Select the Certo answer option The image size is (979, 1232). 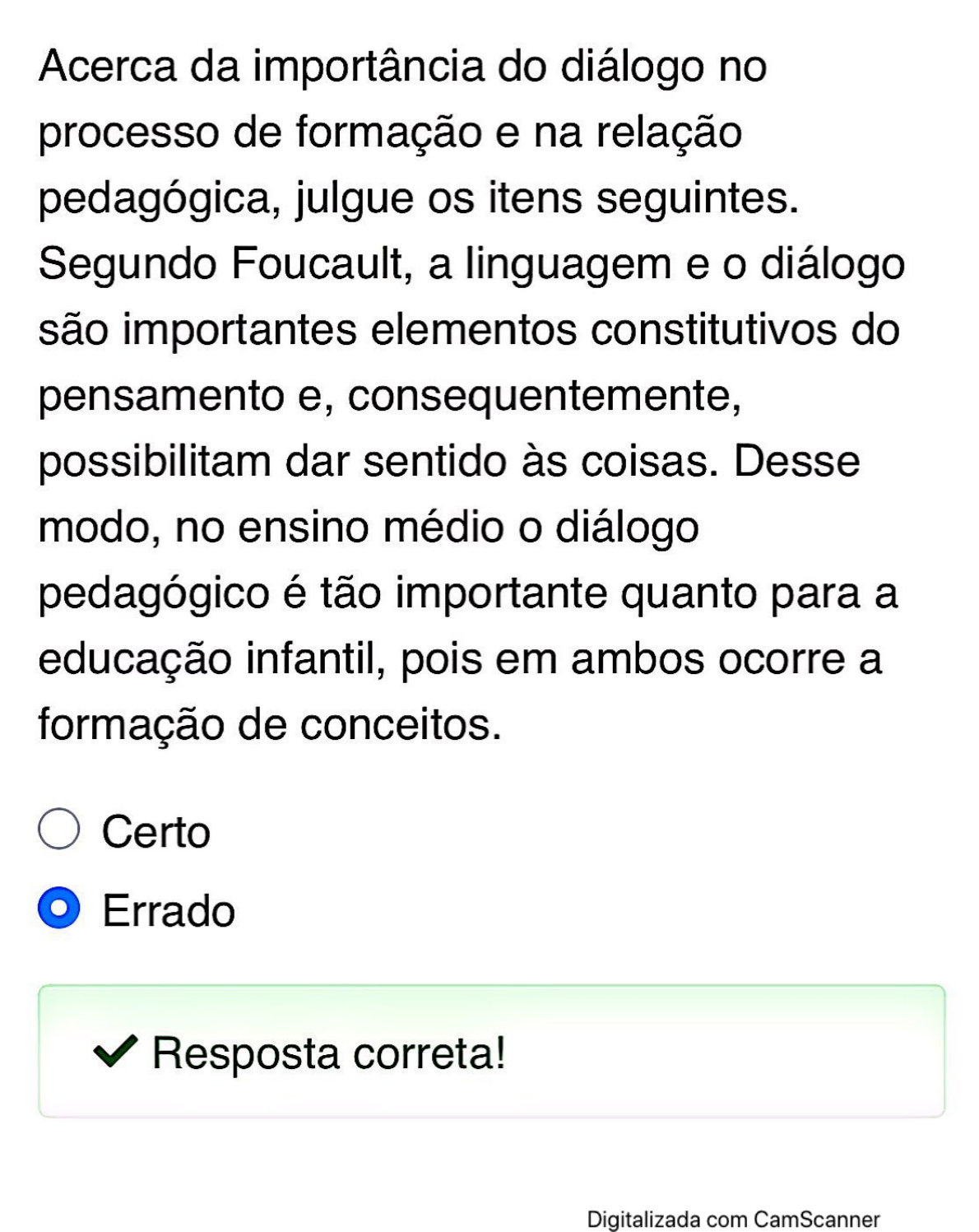pyautogui.click(x=59, y=829)
